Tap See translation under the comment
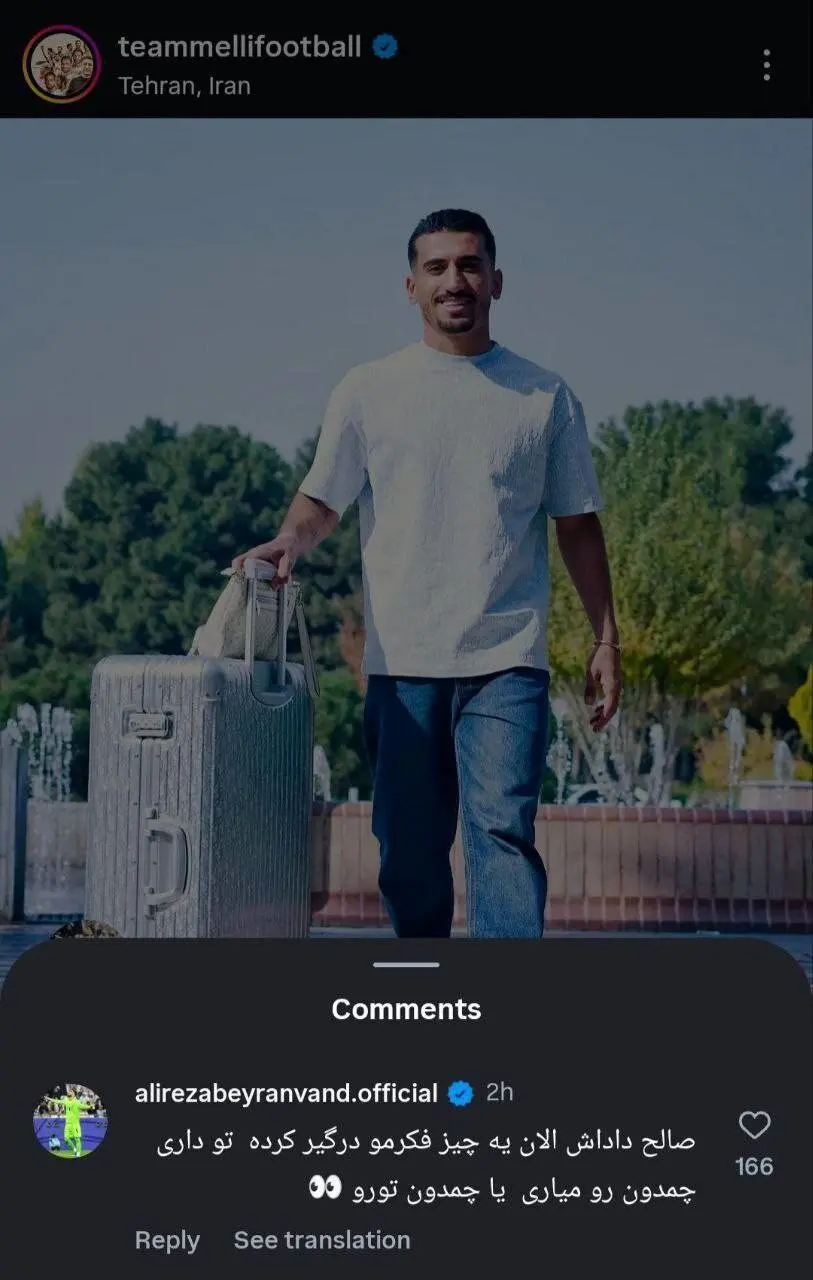 click(x=322, y=1240)
